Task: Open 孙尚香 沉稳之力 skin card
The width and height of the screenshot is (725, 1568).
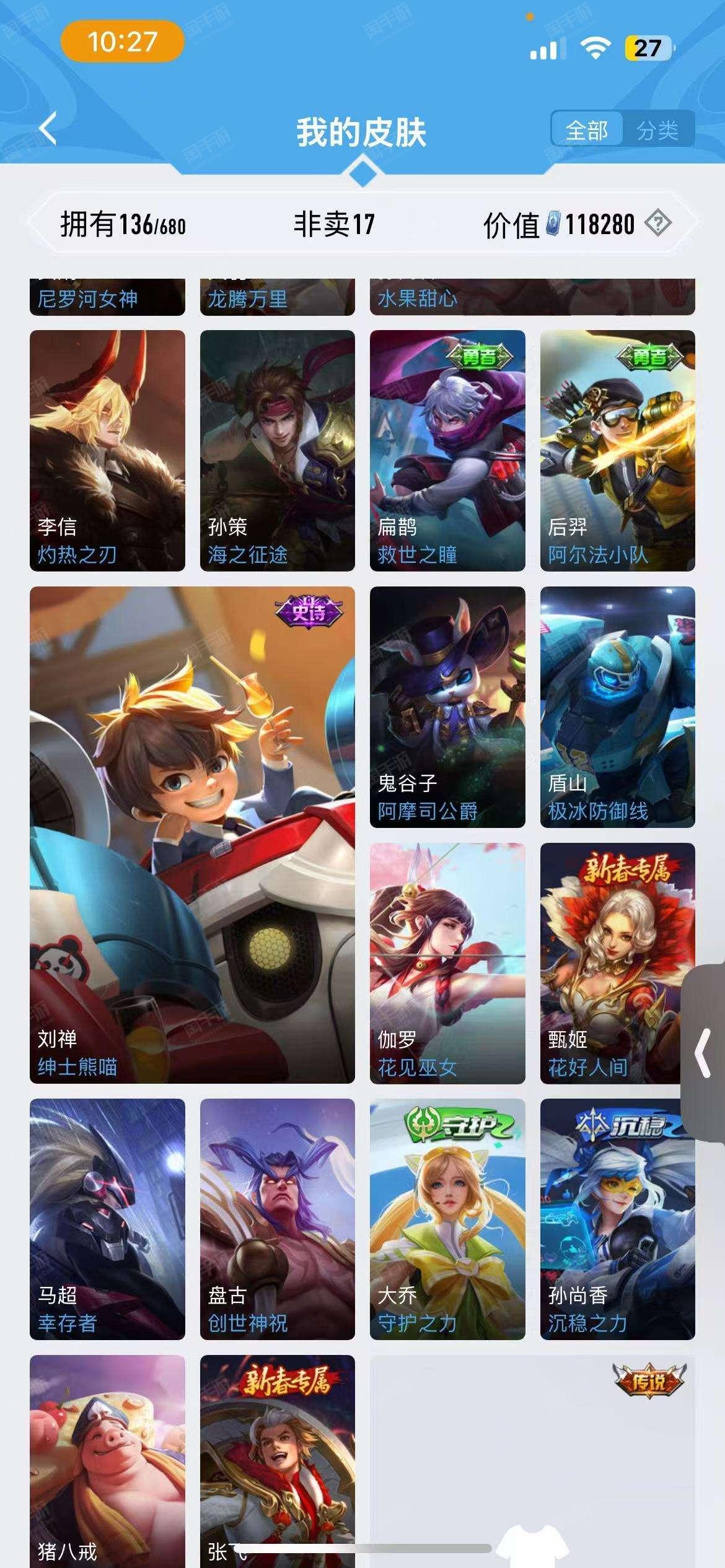Action: [617, 1219]
